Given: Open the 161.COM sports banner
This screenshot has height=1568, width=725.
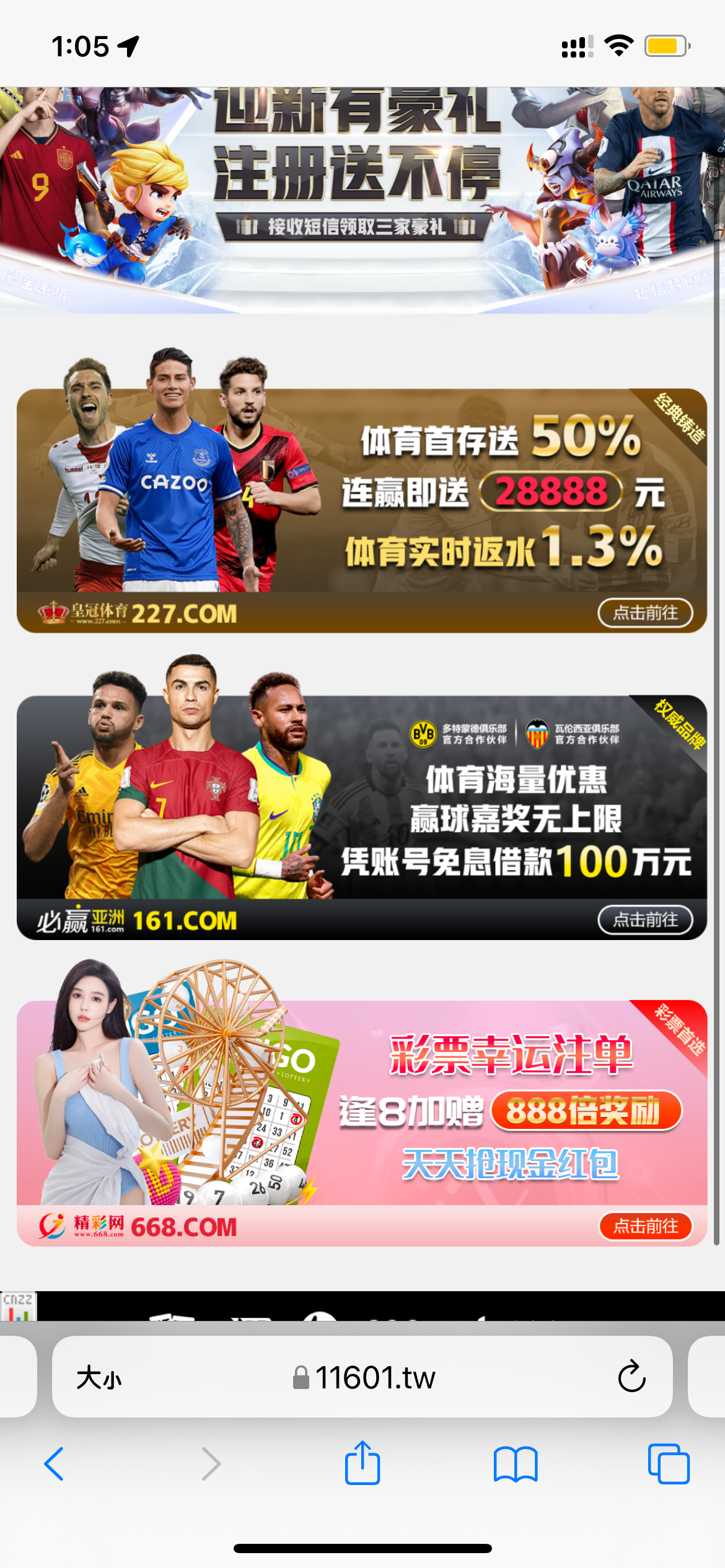Looking at the screenshot, I should (434, 805).
